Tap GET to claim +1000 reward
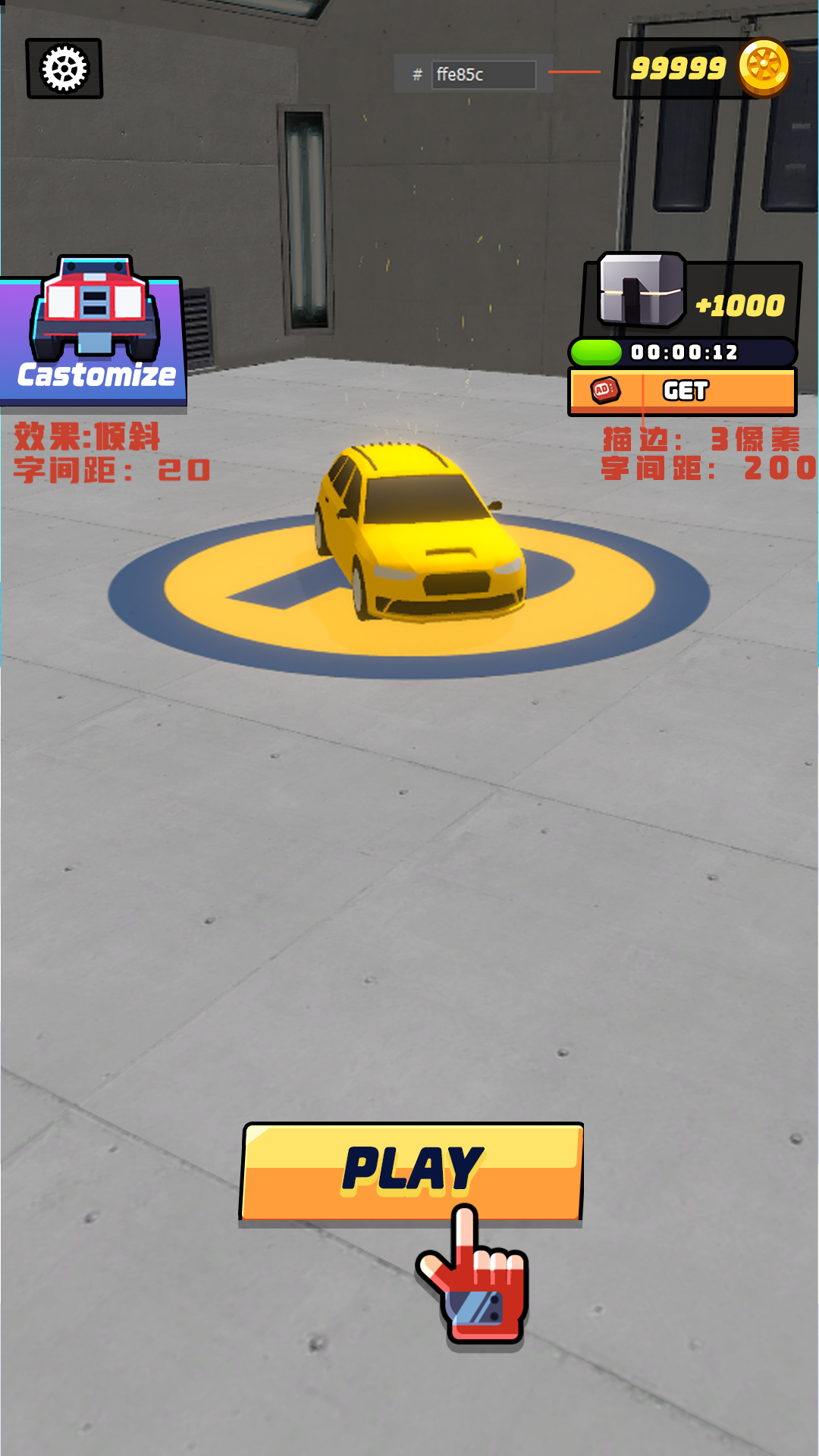The height and width of the screenshot is (1456, 819). [x=682, y=391]
